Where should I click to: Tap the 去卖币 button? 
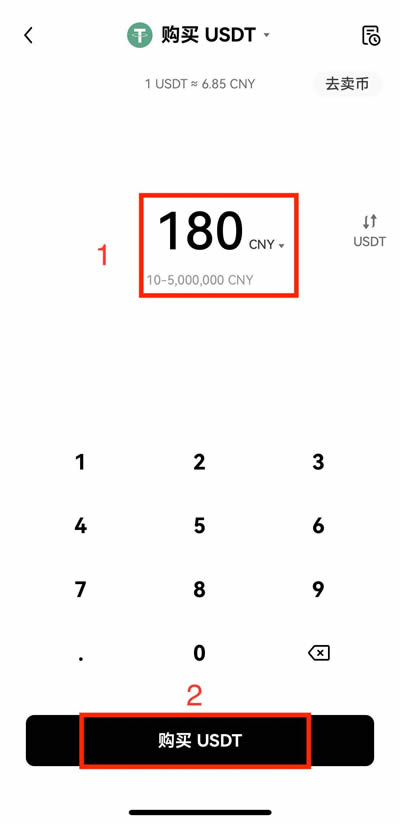point(347,84)
